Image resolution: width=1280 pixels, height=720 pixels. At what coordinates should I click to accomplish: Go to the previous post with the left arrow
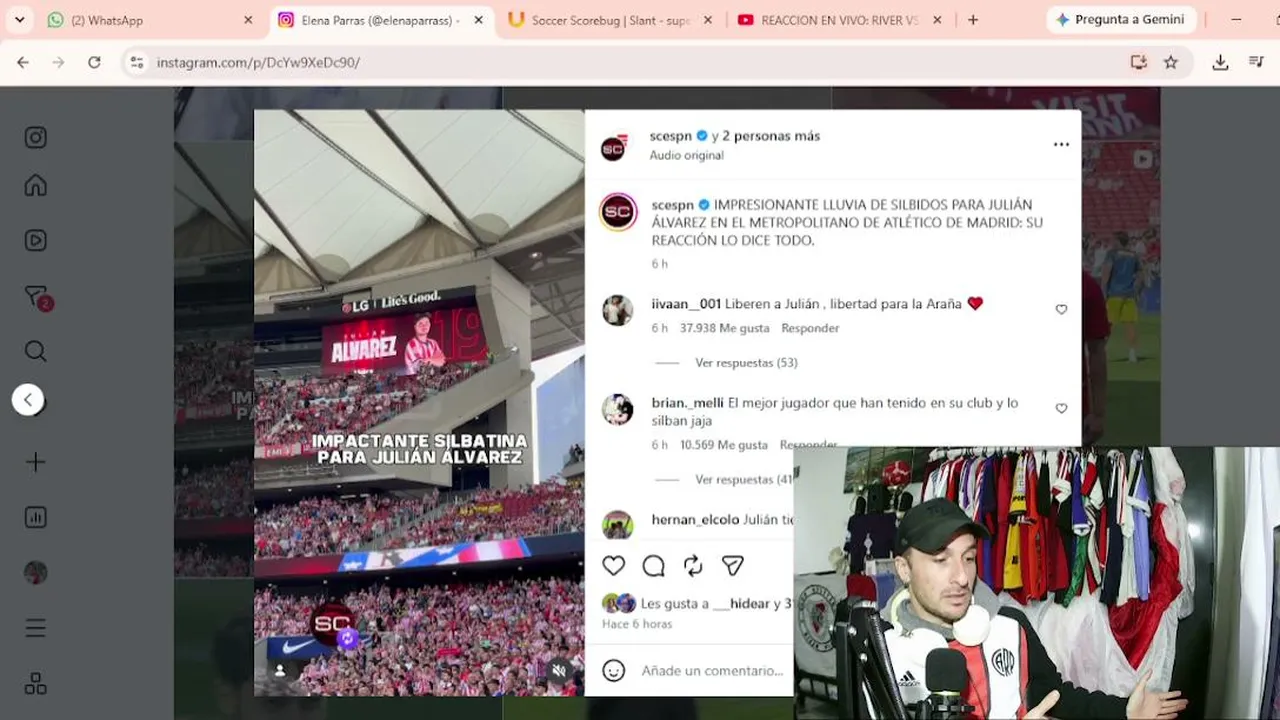[x=28, y=400]
